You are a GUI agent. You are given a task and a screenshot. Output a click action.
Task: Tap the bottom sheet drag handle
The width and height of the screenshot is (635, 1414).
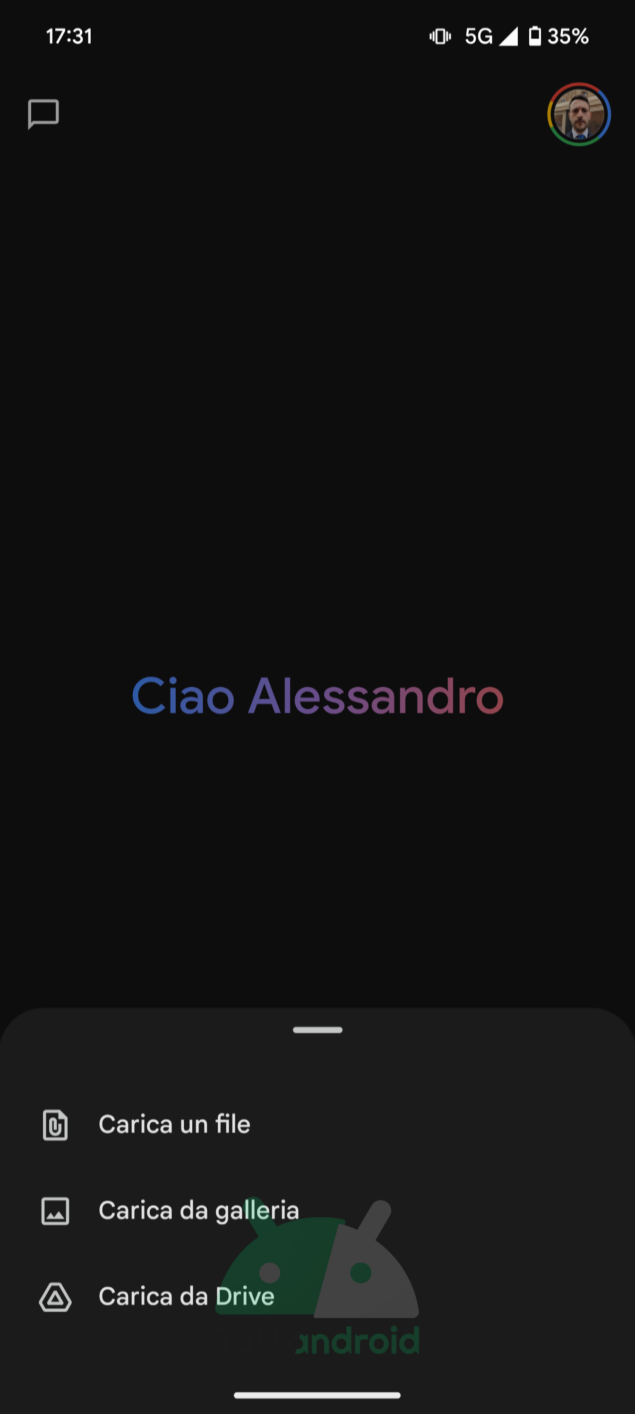click(318, 1029)
